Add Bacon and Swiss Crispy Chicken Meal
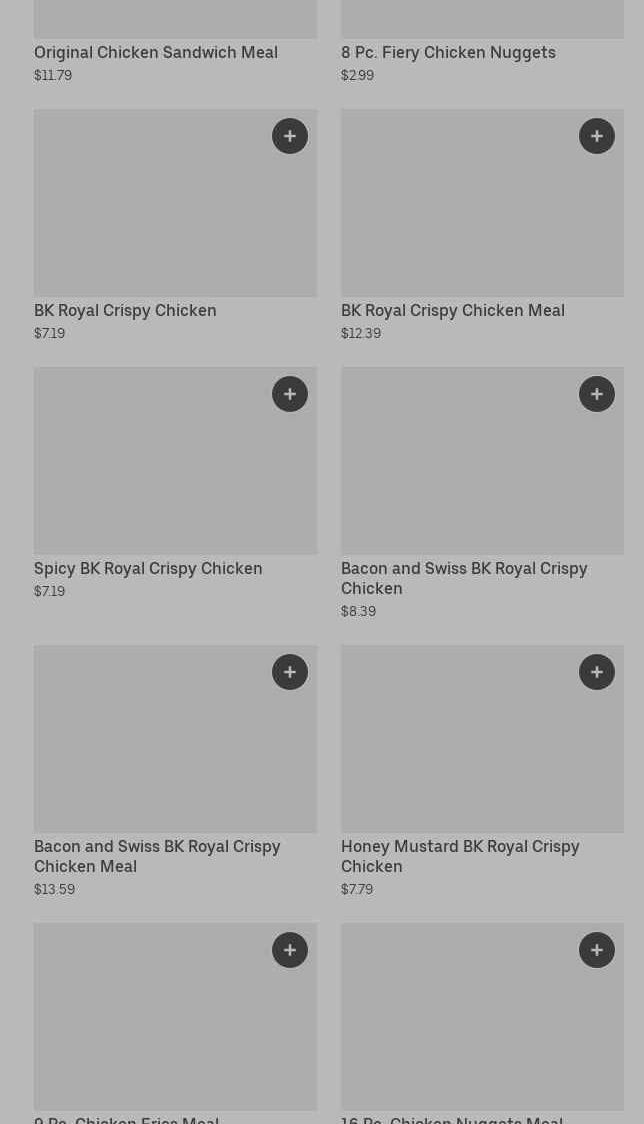 coord(290,672)
